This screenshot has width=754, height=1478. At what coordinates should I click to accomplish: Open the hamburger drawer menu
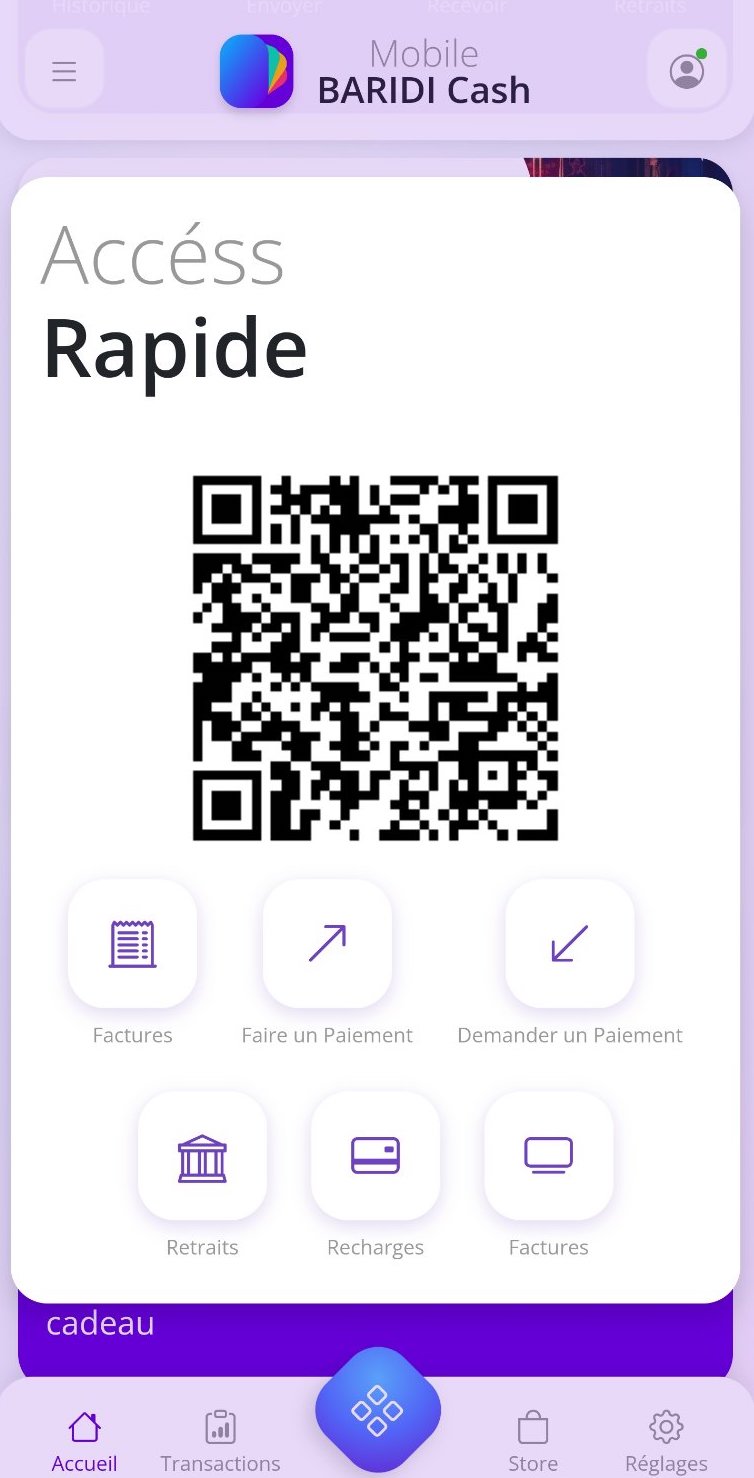pyautogui.click(x=64, y=71)
